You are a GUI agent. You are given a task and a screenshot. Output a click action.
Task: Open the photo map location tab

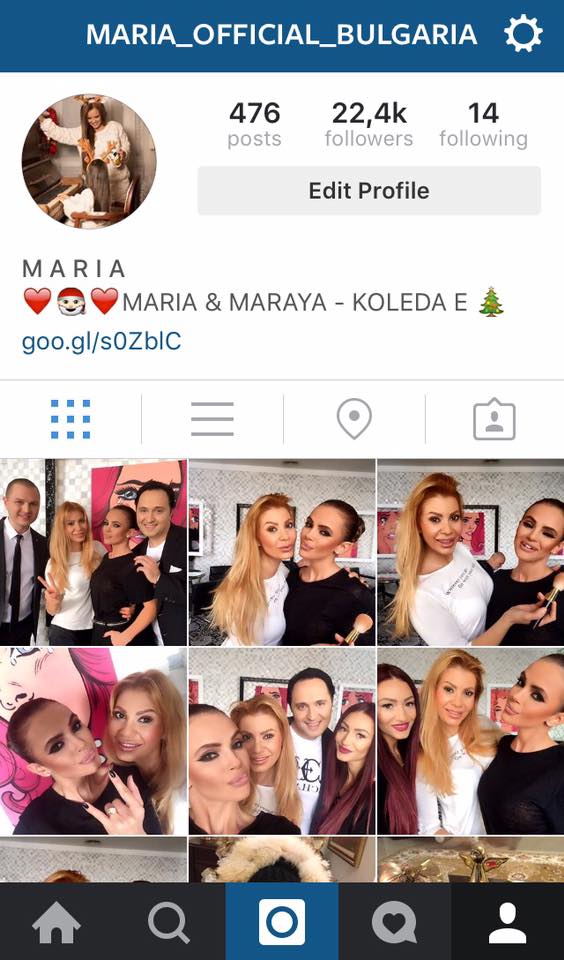[x=354, y=419]
